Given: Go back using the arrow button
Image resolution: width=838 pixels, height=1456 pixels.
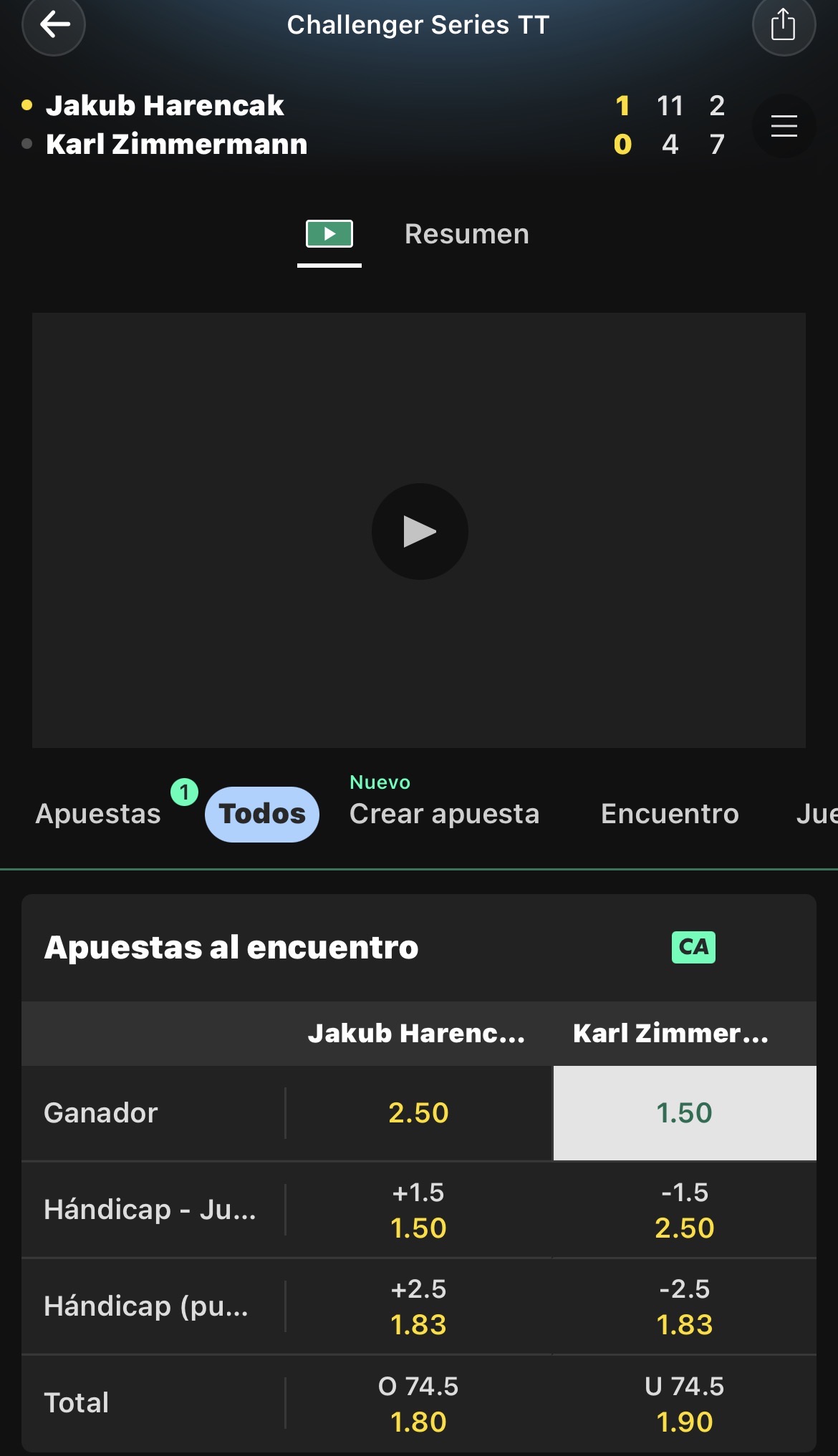Looking at the screenshot, I should 54,24.
